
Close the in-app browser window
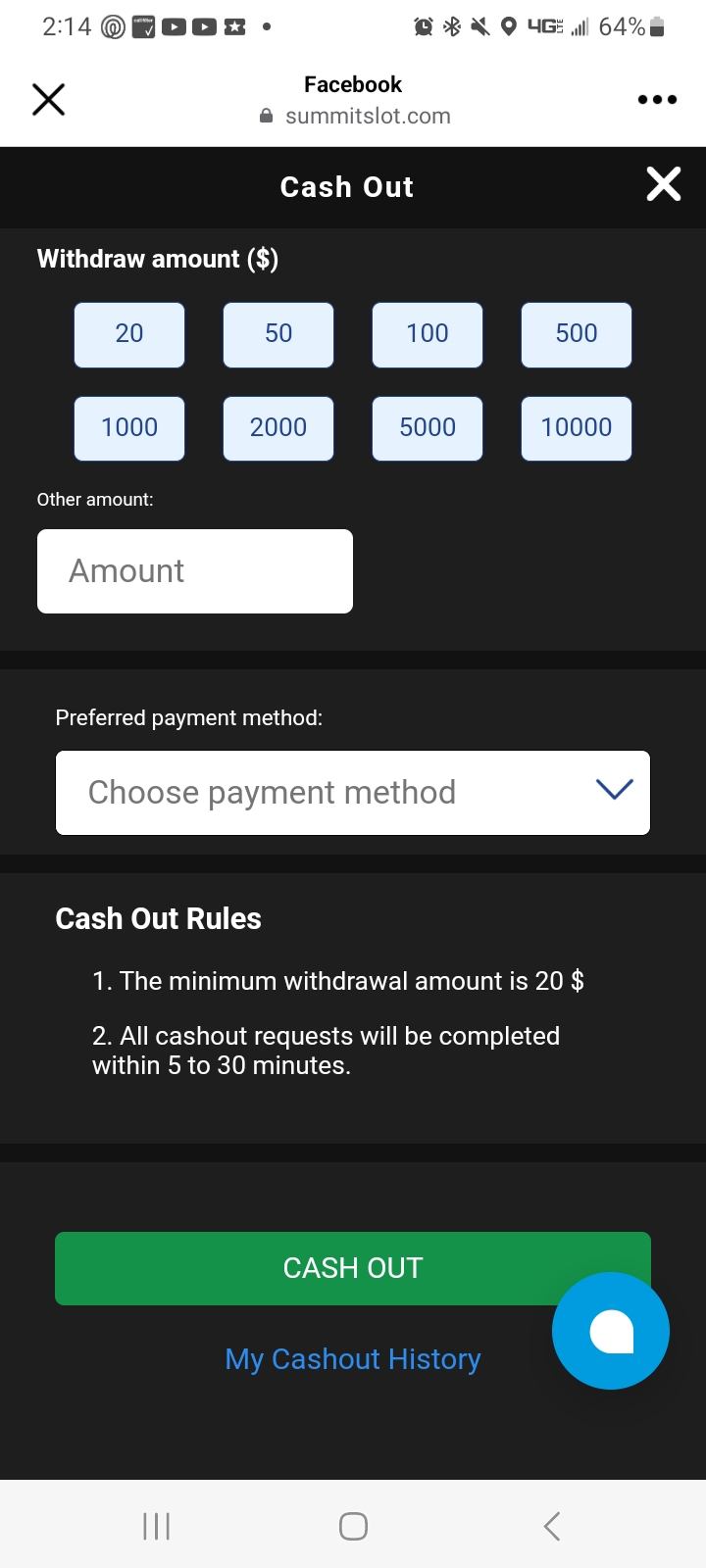pos(48,99)
